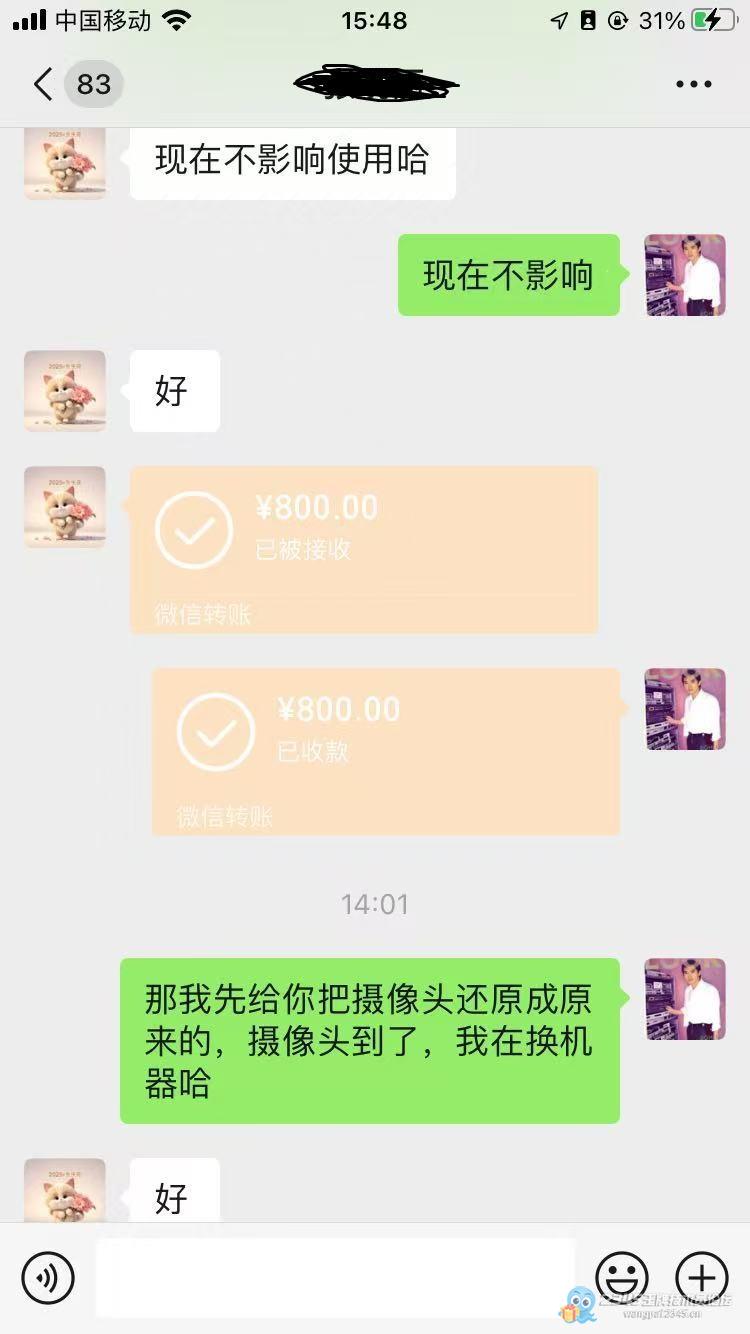Open own avatar beside 现在不影响 message
Viewport: 750px width, 1334px height.
[x=685, y=275]
